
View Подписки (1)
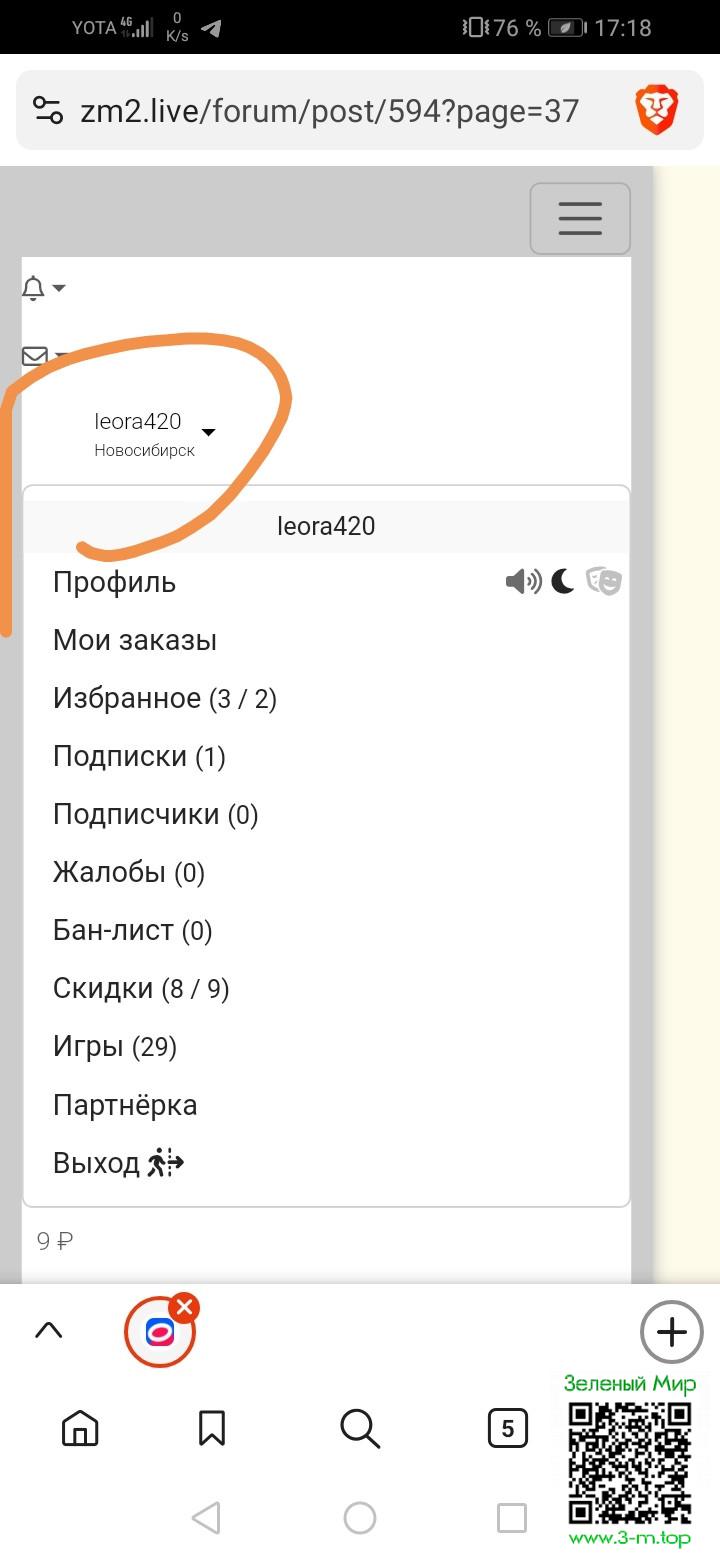pos(139,756)
